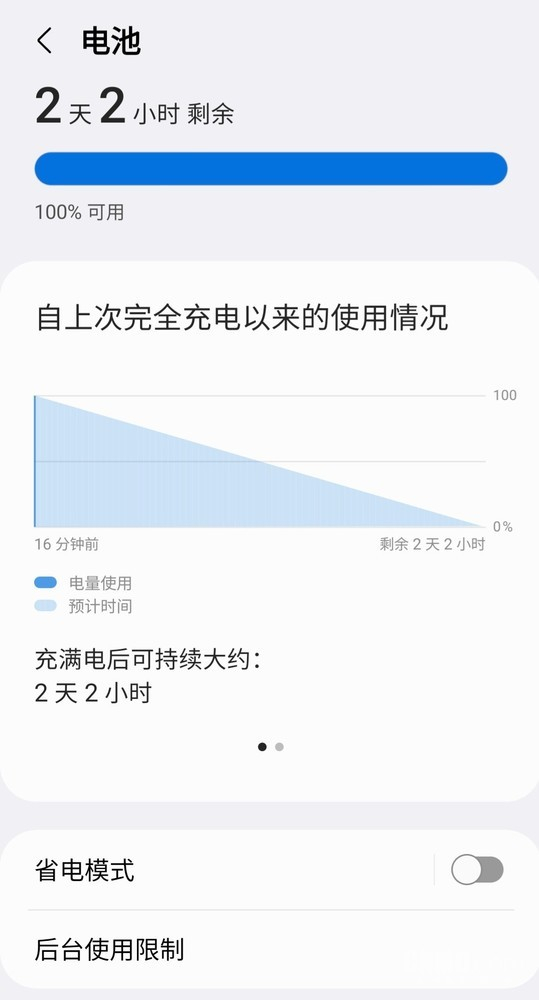Toggle the 省电模式 switch on
539x1000 pixels.
[x=477, y=870]
